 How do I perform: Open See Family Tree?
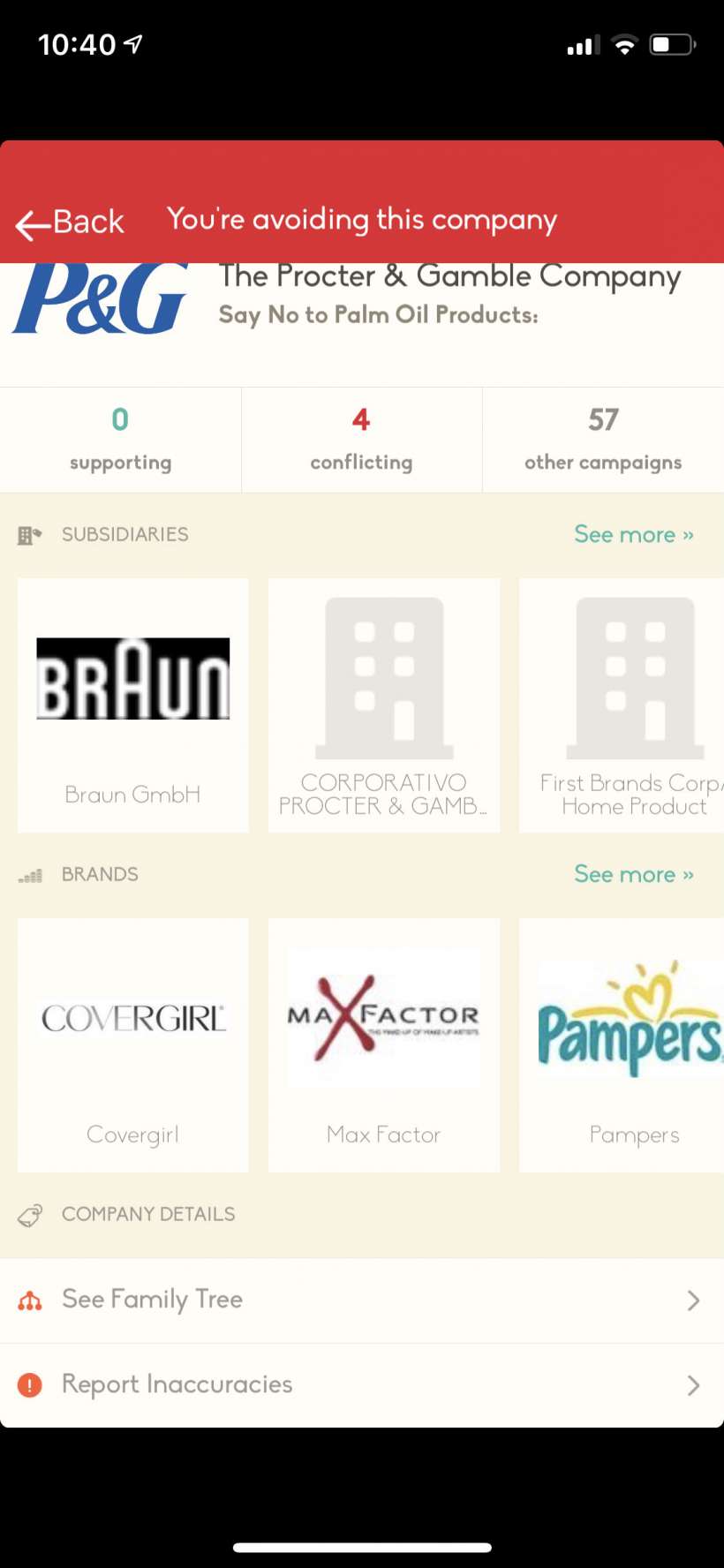pos(362,1300)
